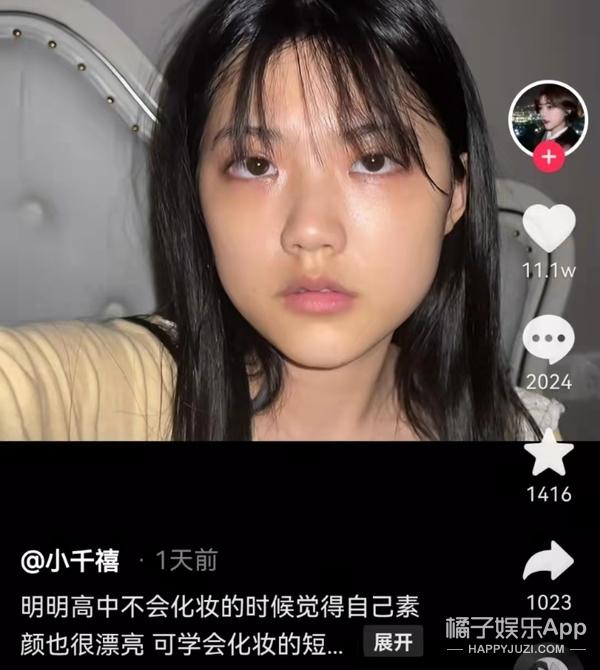The height and width of the screenshot is (670, 600).
Task: Expand the caption with 展开
Action: click(392, 641)
